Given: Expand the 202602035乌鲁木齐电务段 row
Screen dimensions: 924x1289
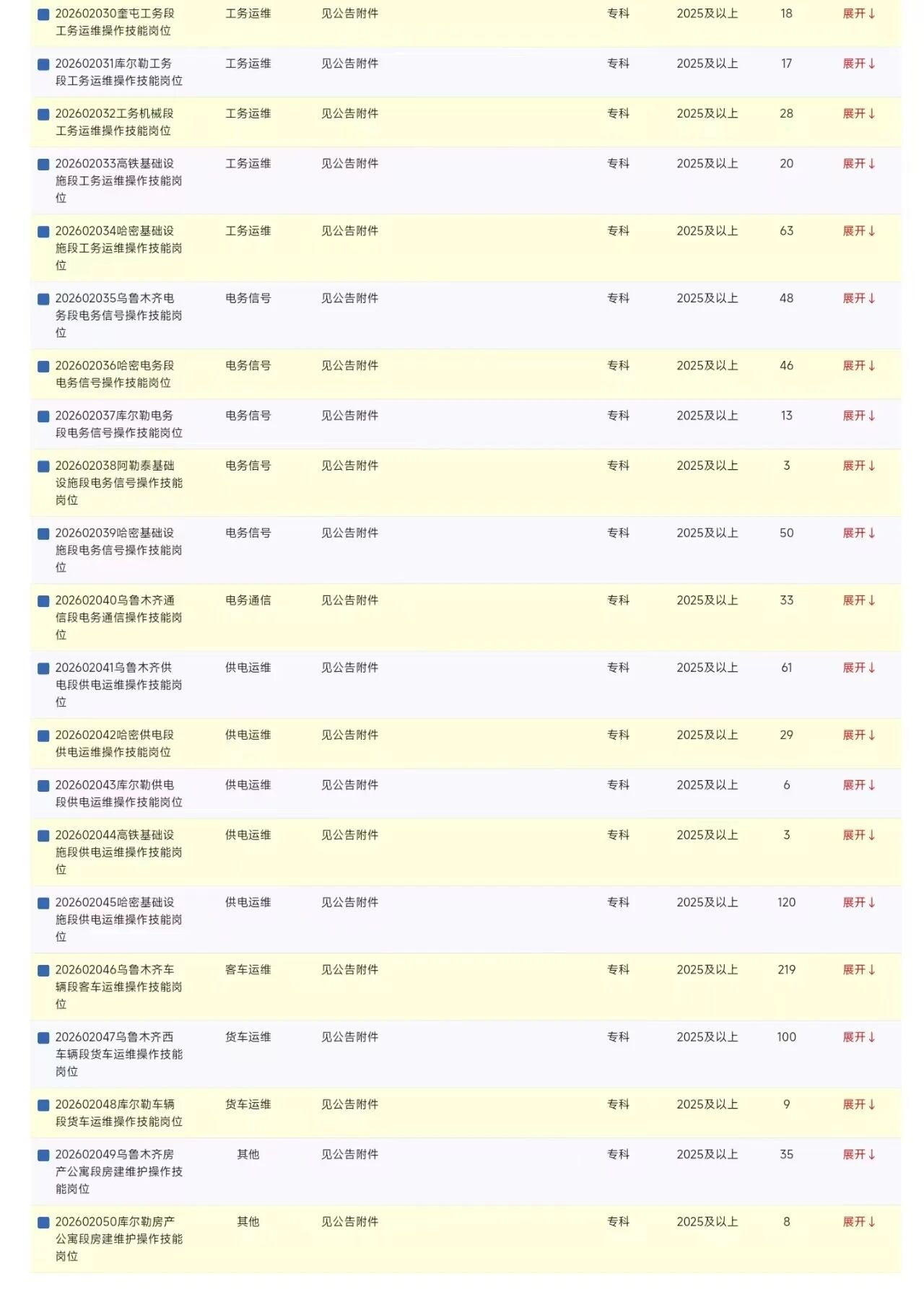Looking at the screenshot, I should pos(858,298).
